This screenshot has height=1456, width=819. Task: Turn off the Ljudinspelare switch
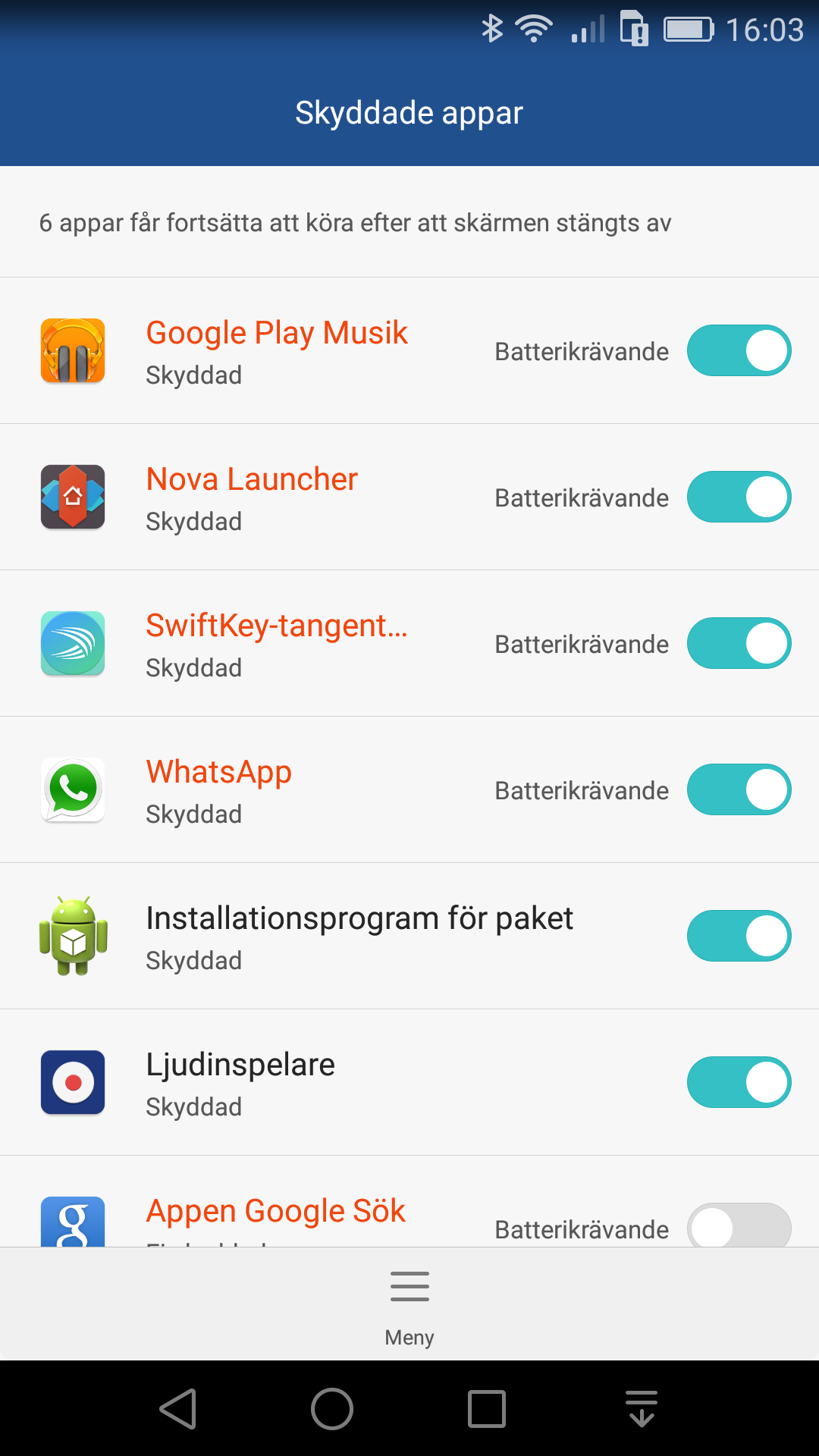pyautogui.click(x=739, y=1082)
